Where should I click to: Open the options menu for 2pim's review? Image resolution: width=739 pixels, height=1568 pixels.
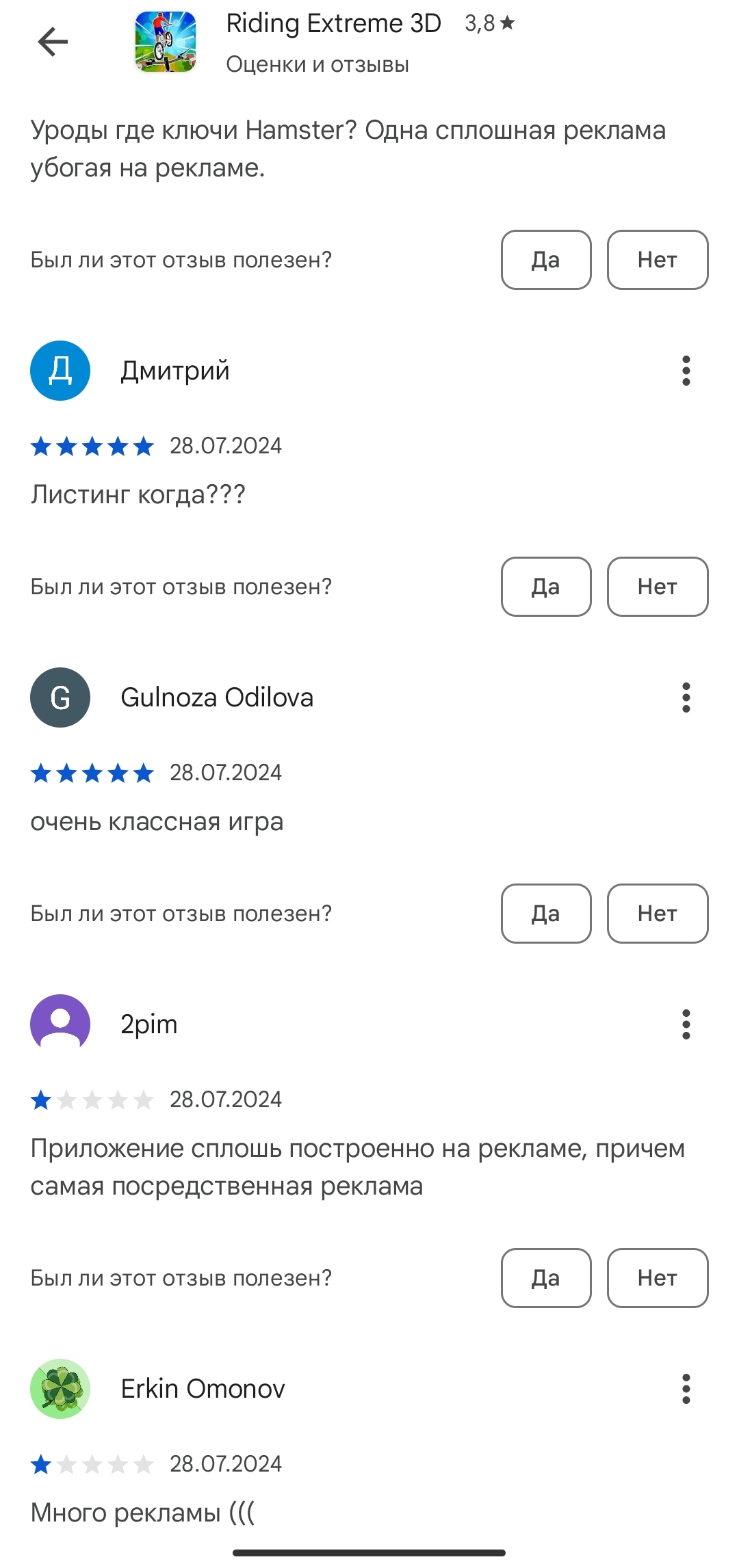point(686,1024)
